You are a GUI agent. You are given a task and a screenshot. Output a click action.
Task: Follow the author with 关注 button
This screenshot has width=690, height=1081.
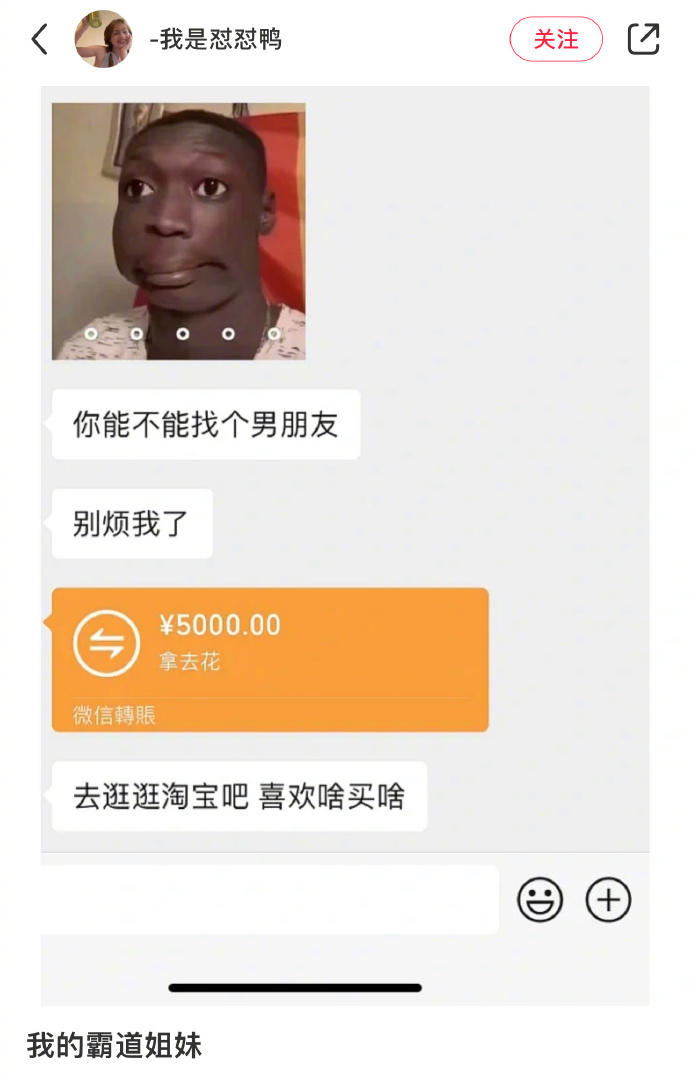pos(556,40)
